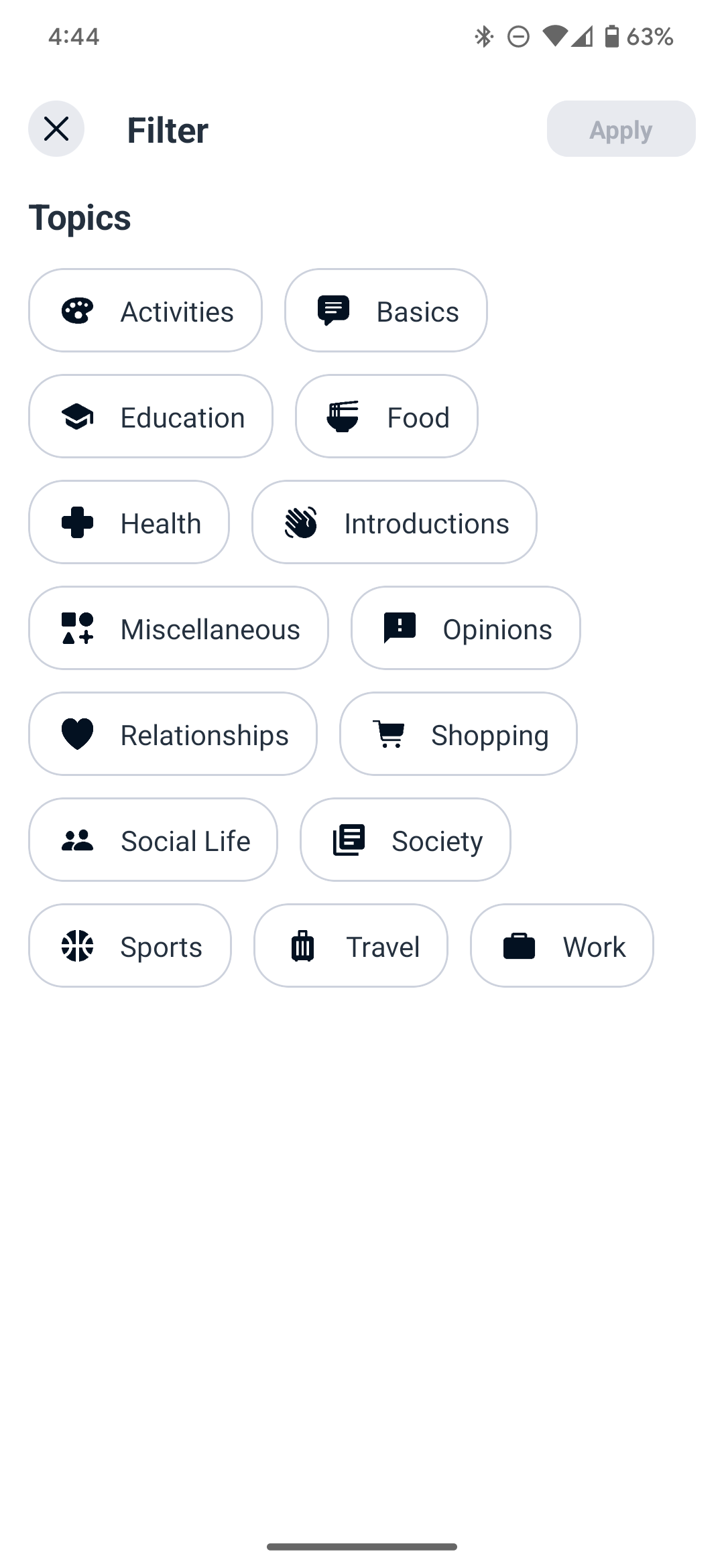724x1568 pixels.
Task: Select the Activities topic chip
Action: tap(145, 311)
